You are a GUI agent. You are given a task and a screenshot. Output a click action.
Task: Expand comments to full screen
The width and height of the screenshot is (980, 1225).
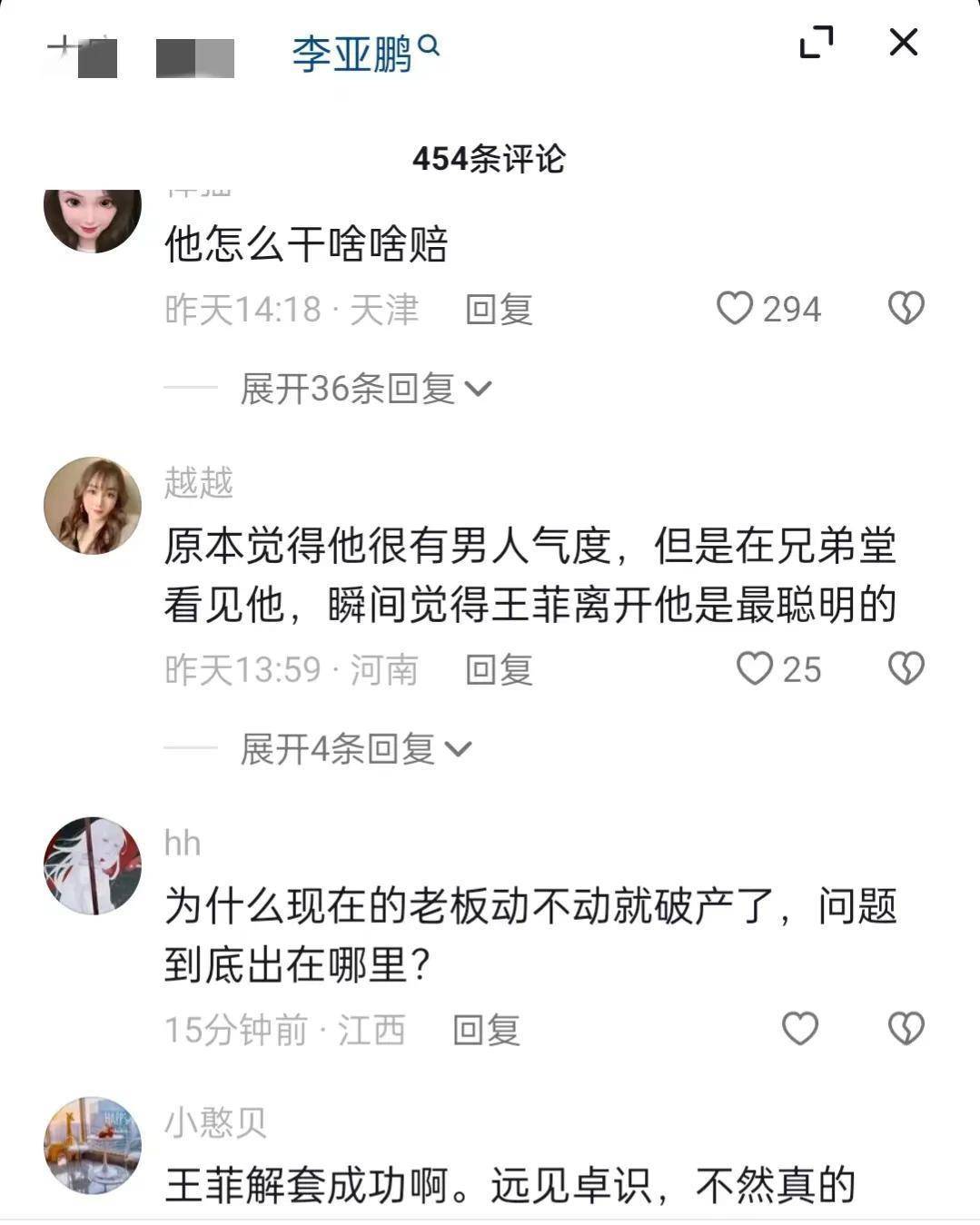tap(816, 43)
